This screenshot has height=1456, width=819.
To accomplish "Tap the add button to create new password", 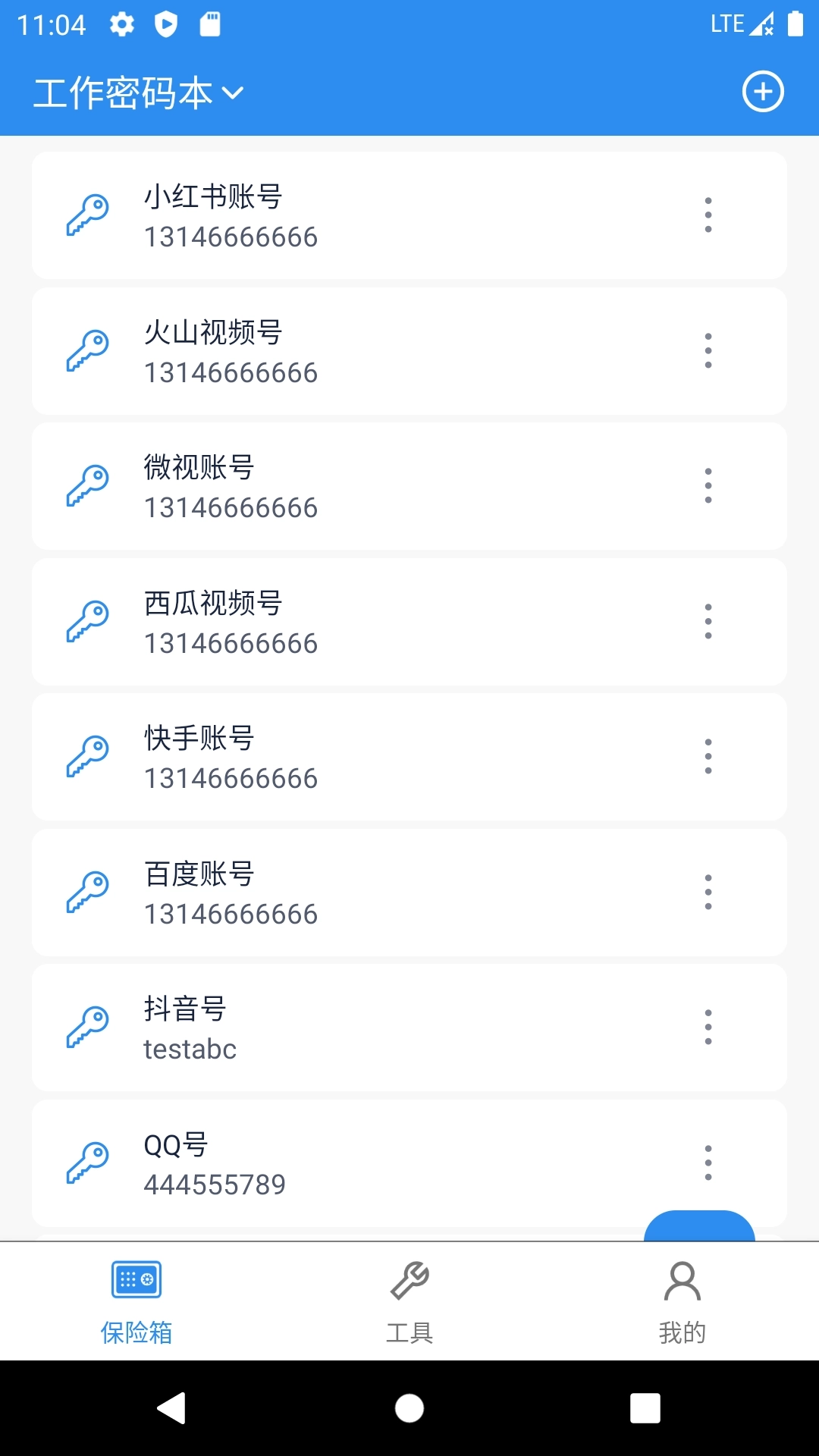I will tap(764, 92).
